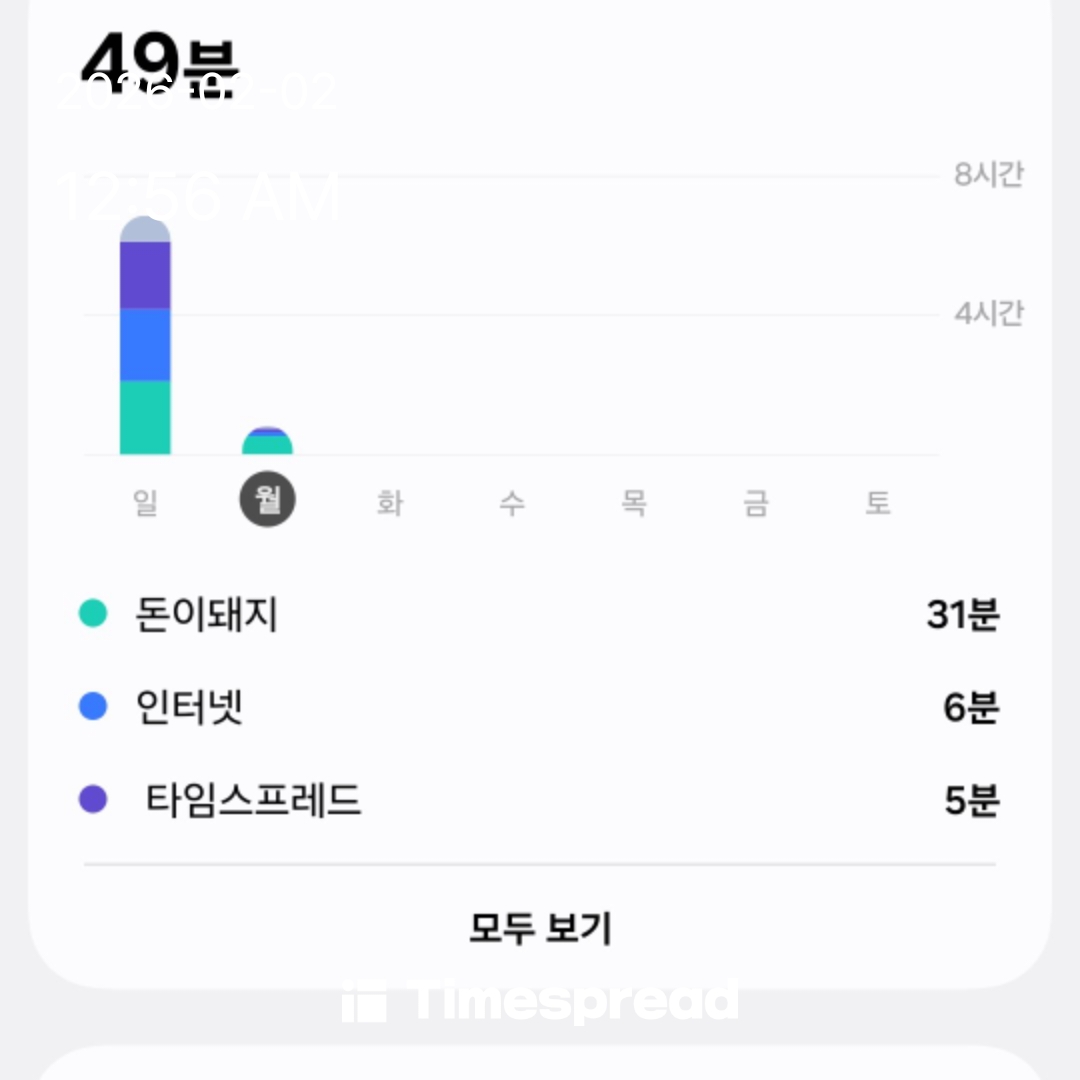Select Sunday (일) in the weekly chart
Screen dimensions: 1080x1080
(x=145, y=502)
